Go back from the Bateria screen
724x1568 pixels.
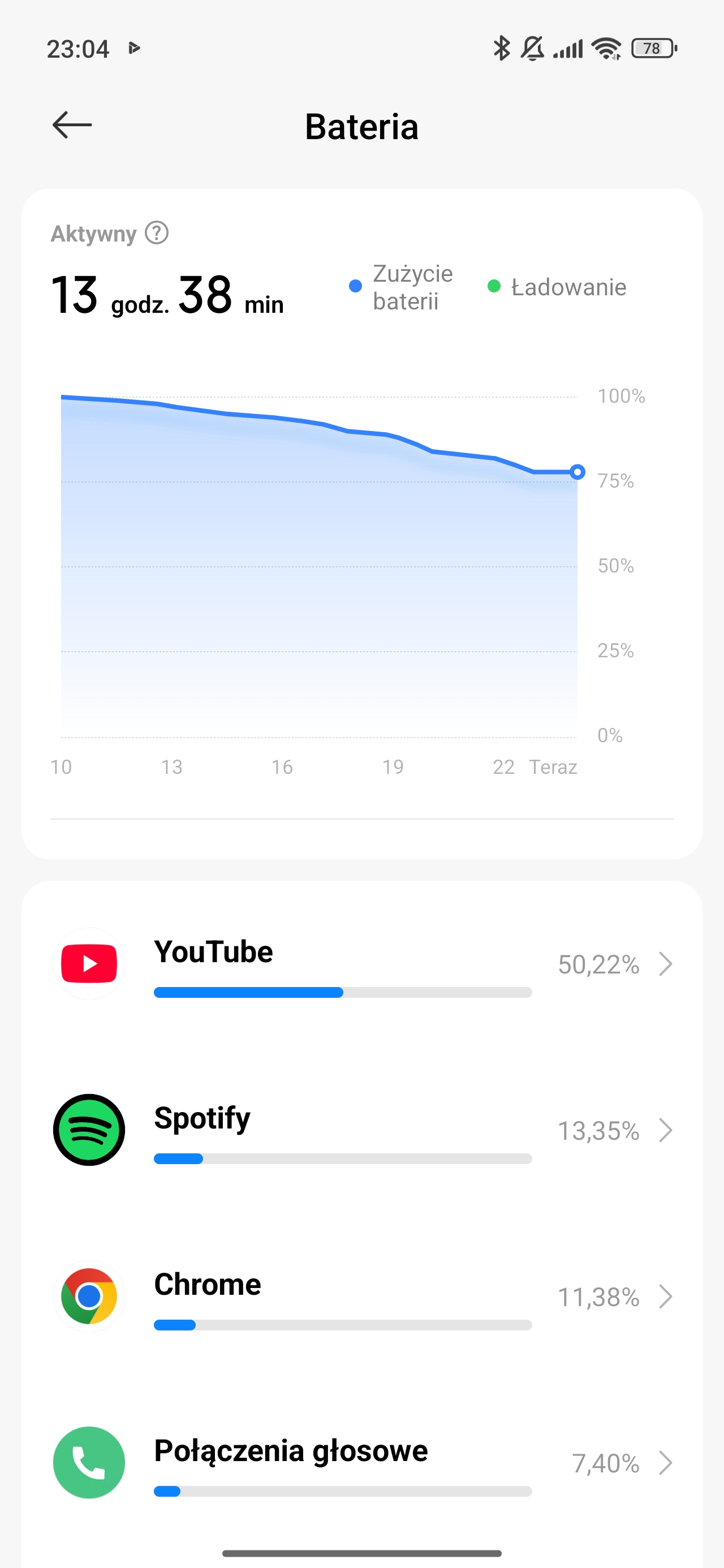click(72, 126)
